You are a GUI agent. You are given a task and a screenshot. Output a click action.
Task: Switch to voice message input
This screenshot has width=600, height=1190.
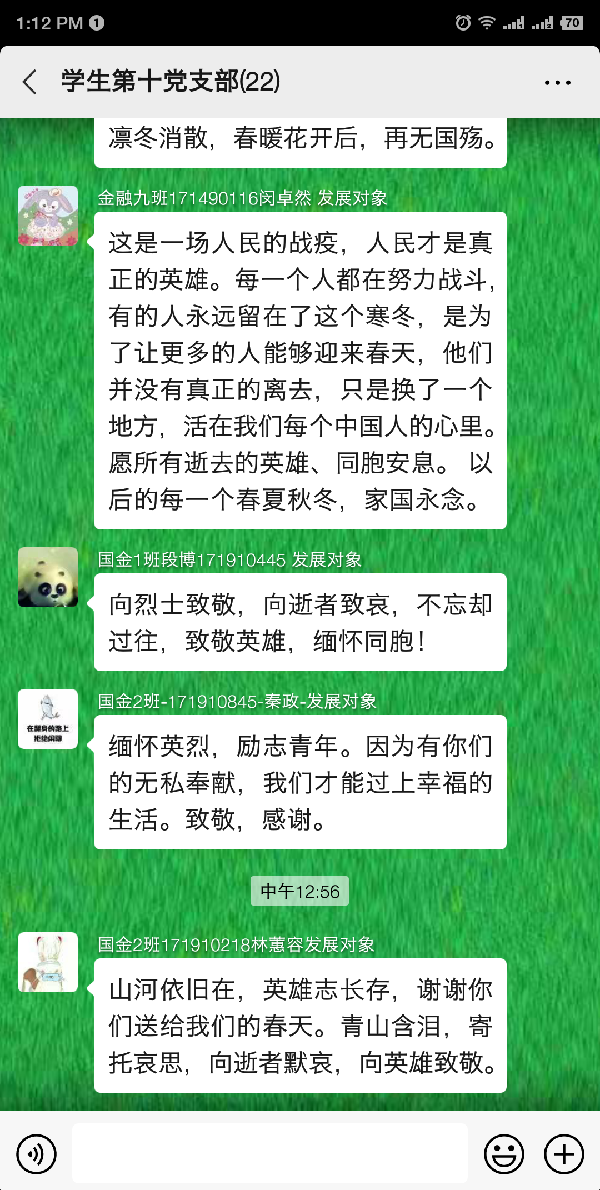pyautogui.click(x=36, y=1154)
